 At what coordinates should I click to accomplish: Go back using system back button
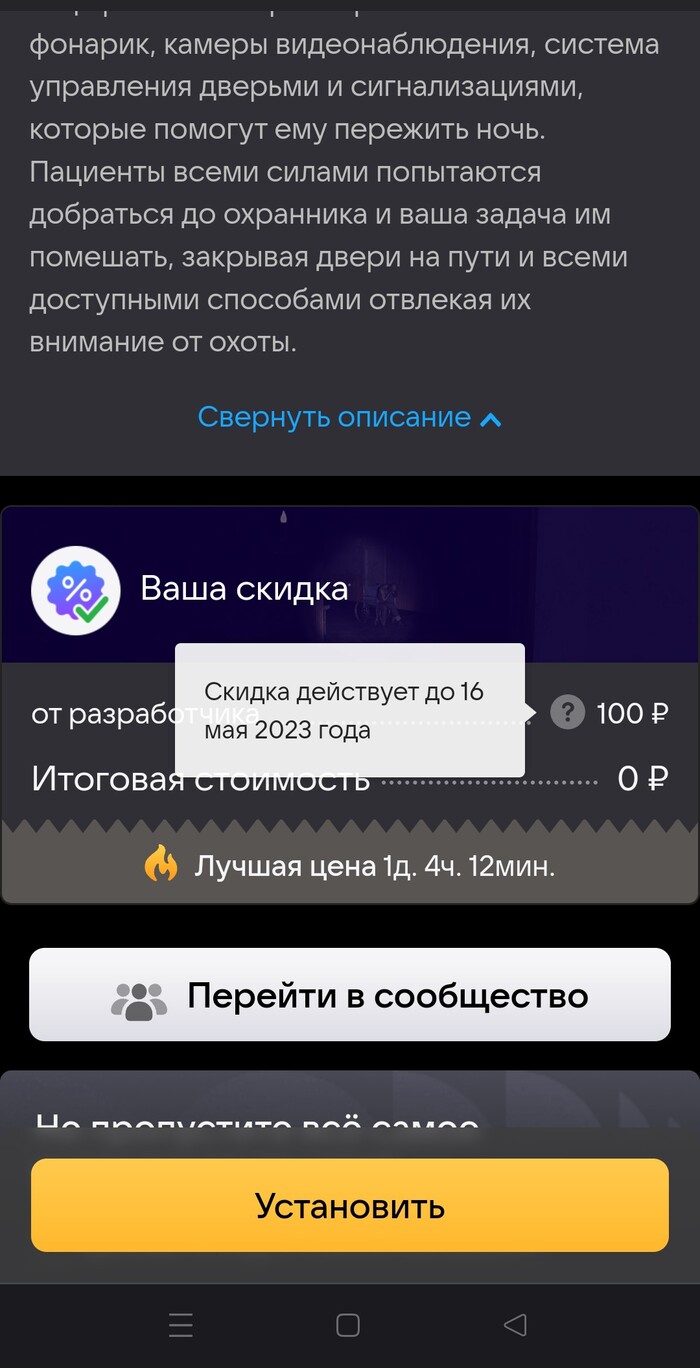point(515,1326)
